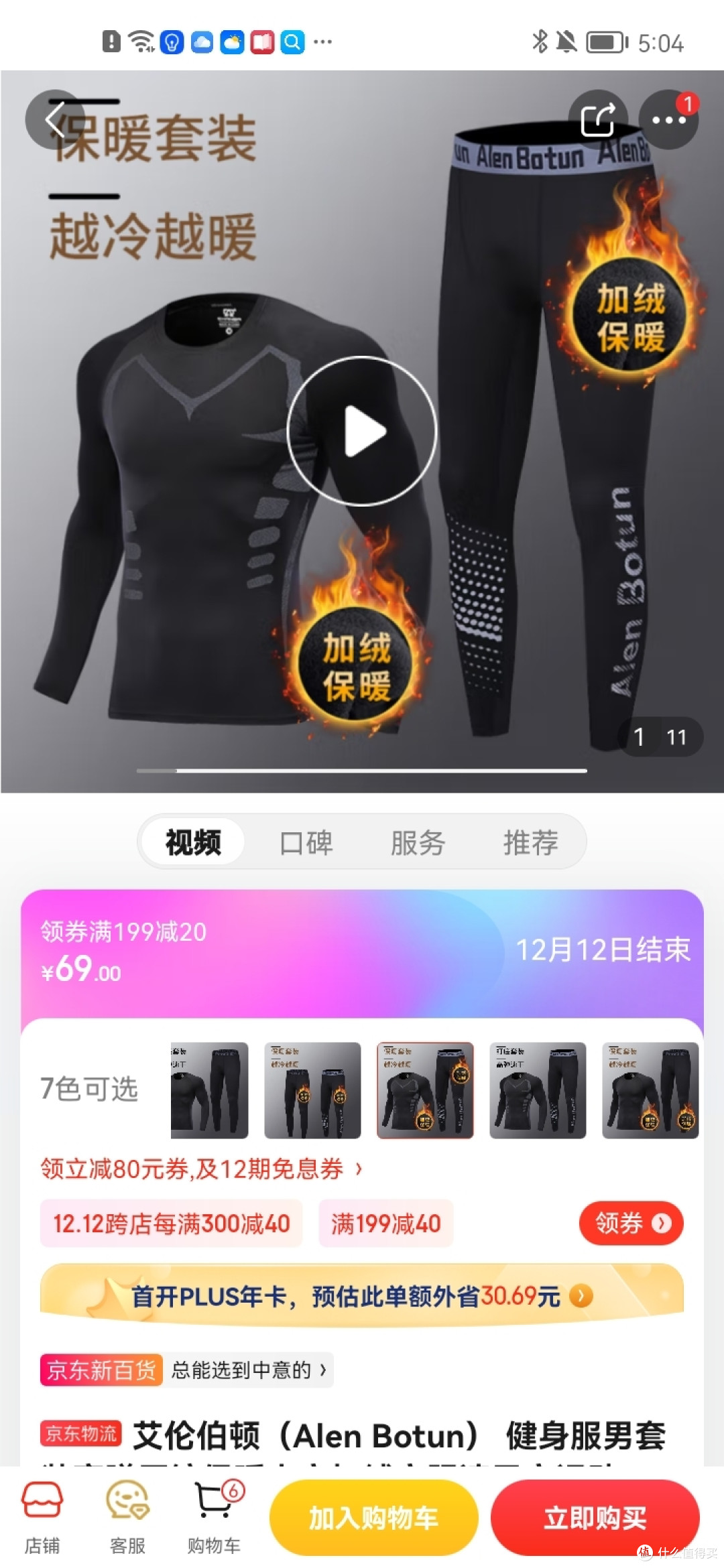Screen dimensions: 724x1568
Task: Tap the 领券 coupon button
Action: tap(631, 1223)
